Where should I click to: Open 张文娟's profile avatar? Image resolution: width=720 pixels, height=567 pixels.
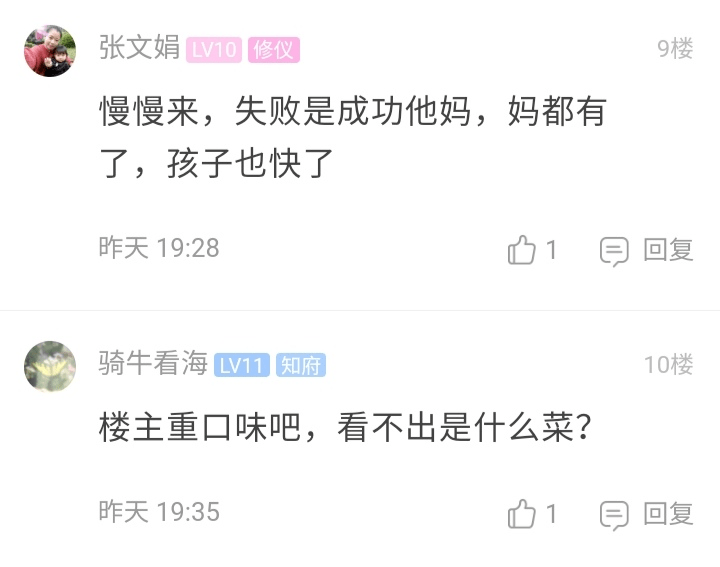pyautogui.click(x=50, y=51)
